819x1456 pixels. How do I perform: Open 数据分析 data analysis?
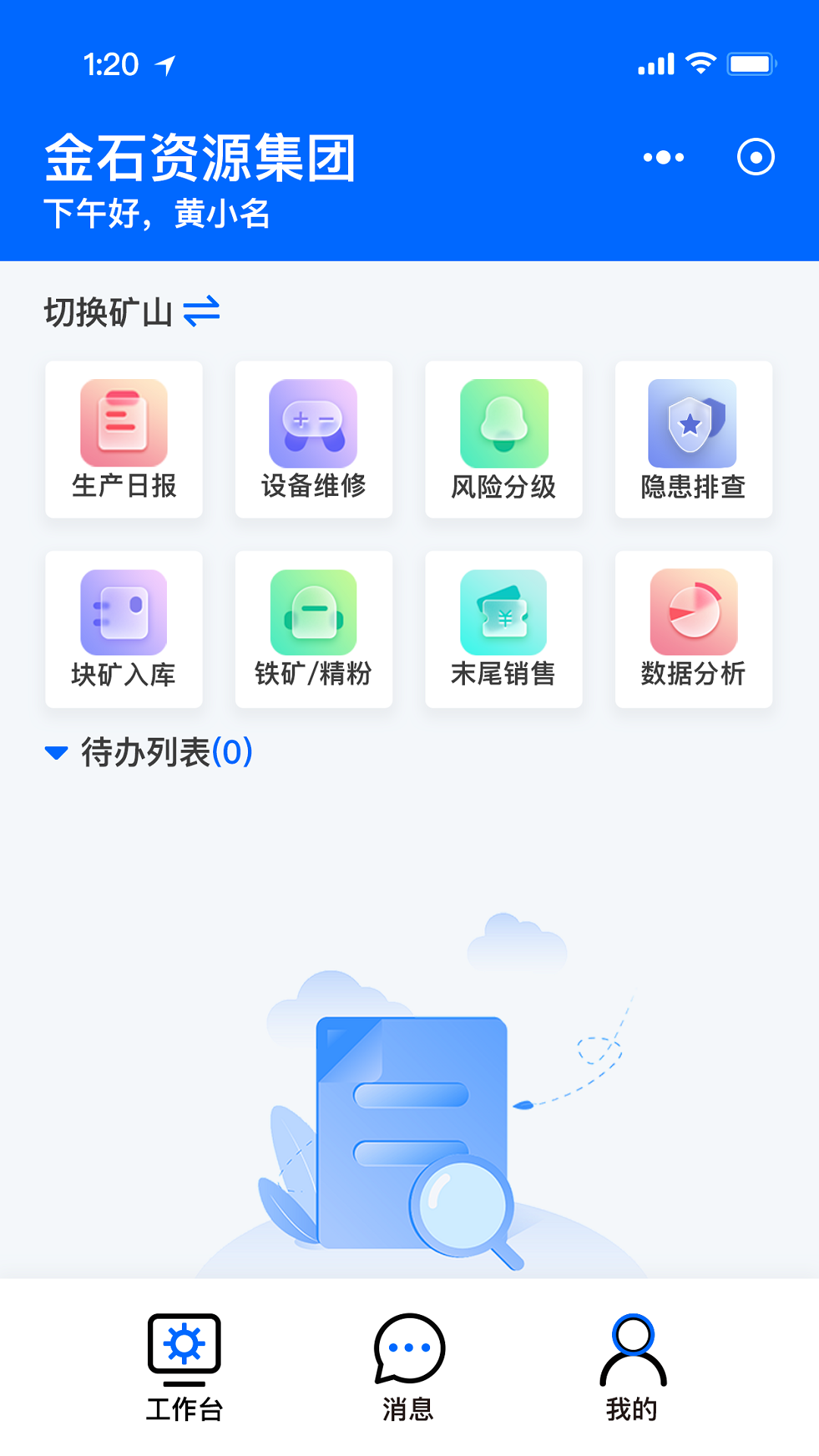[x=693, y=629]
